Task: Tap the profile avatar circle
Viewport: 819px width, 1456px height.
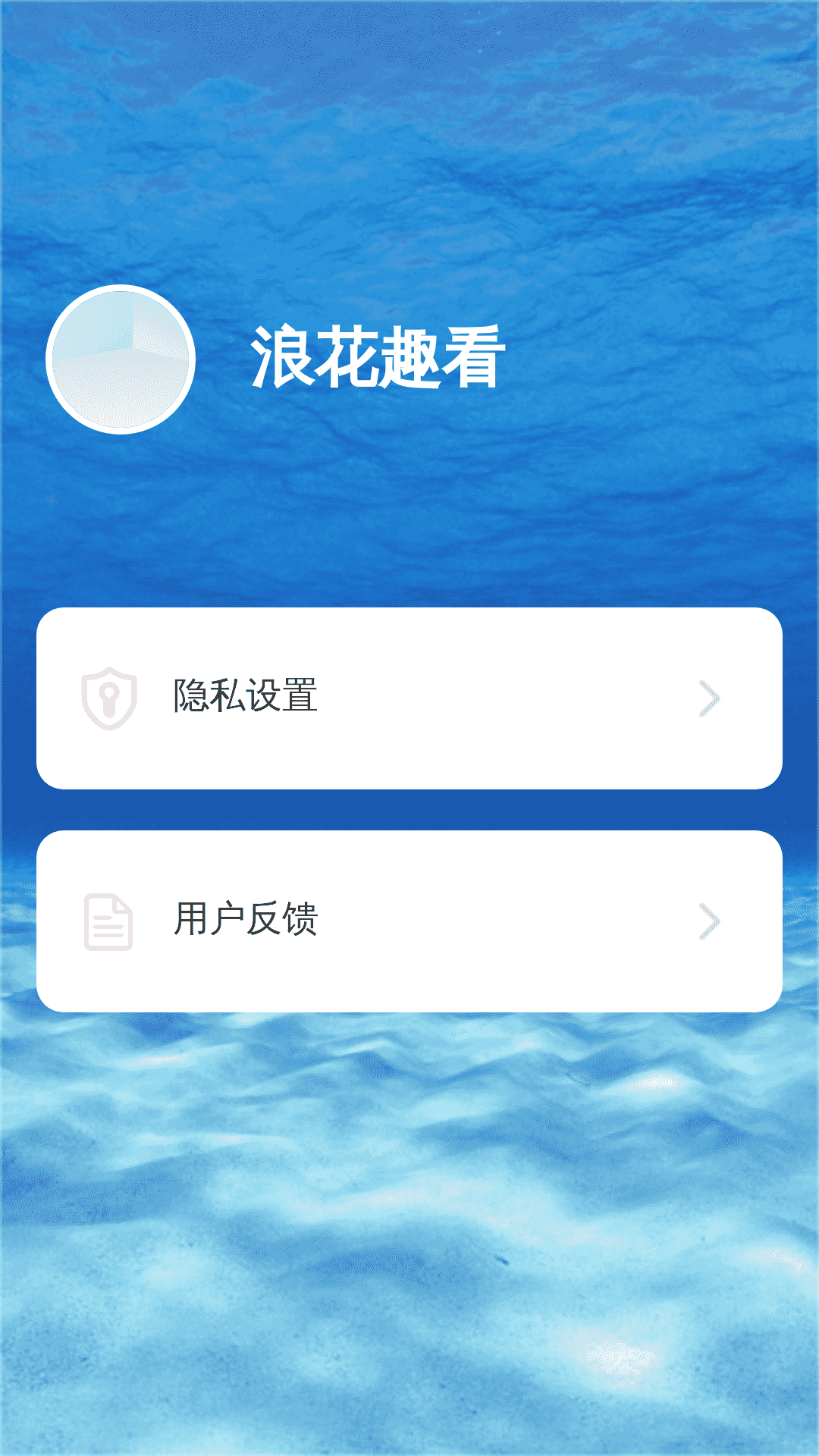Action: pos(121,359)
